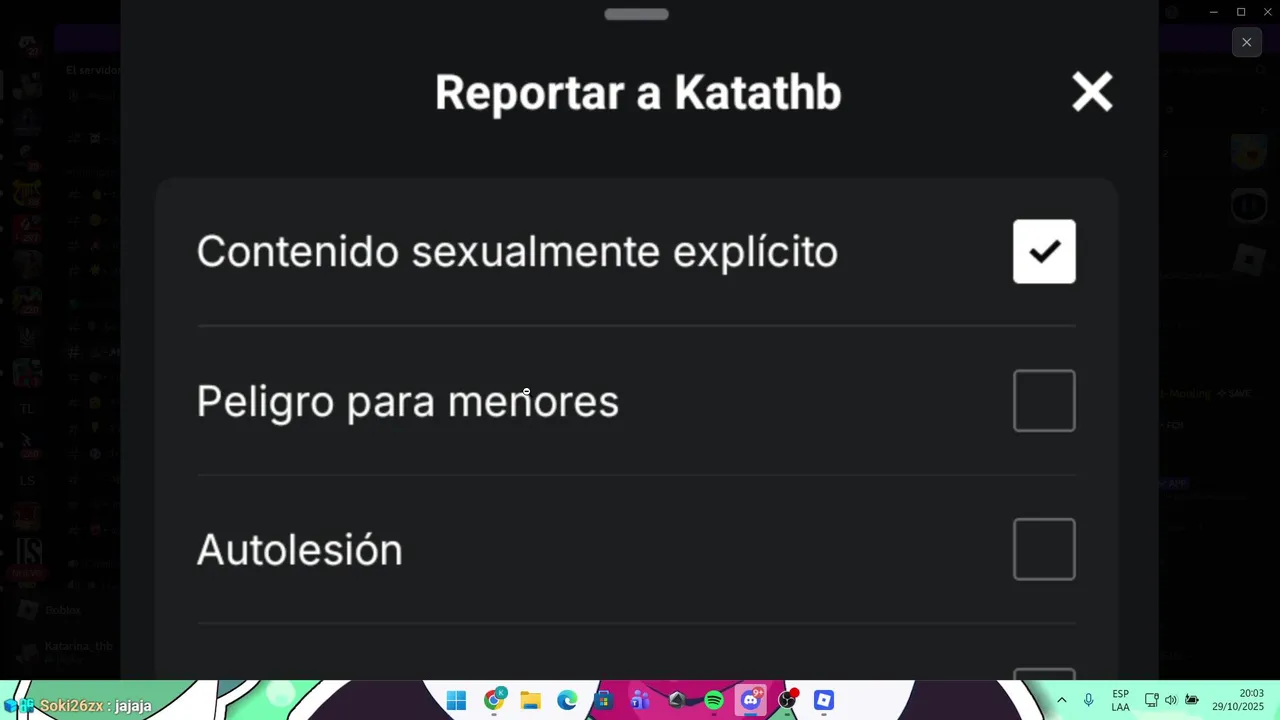This screenshot has width=1280, height=720.
Task: Maximize the app window
Action: pos(1241,12)
